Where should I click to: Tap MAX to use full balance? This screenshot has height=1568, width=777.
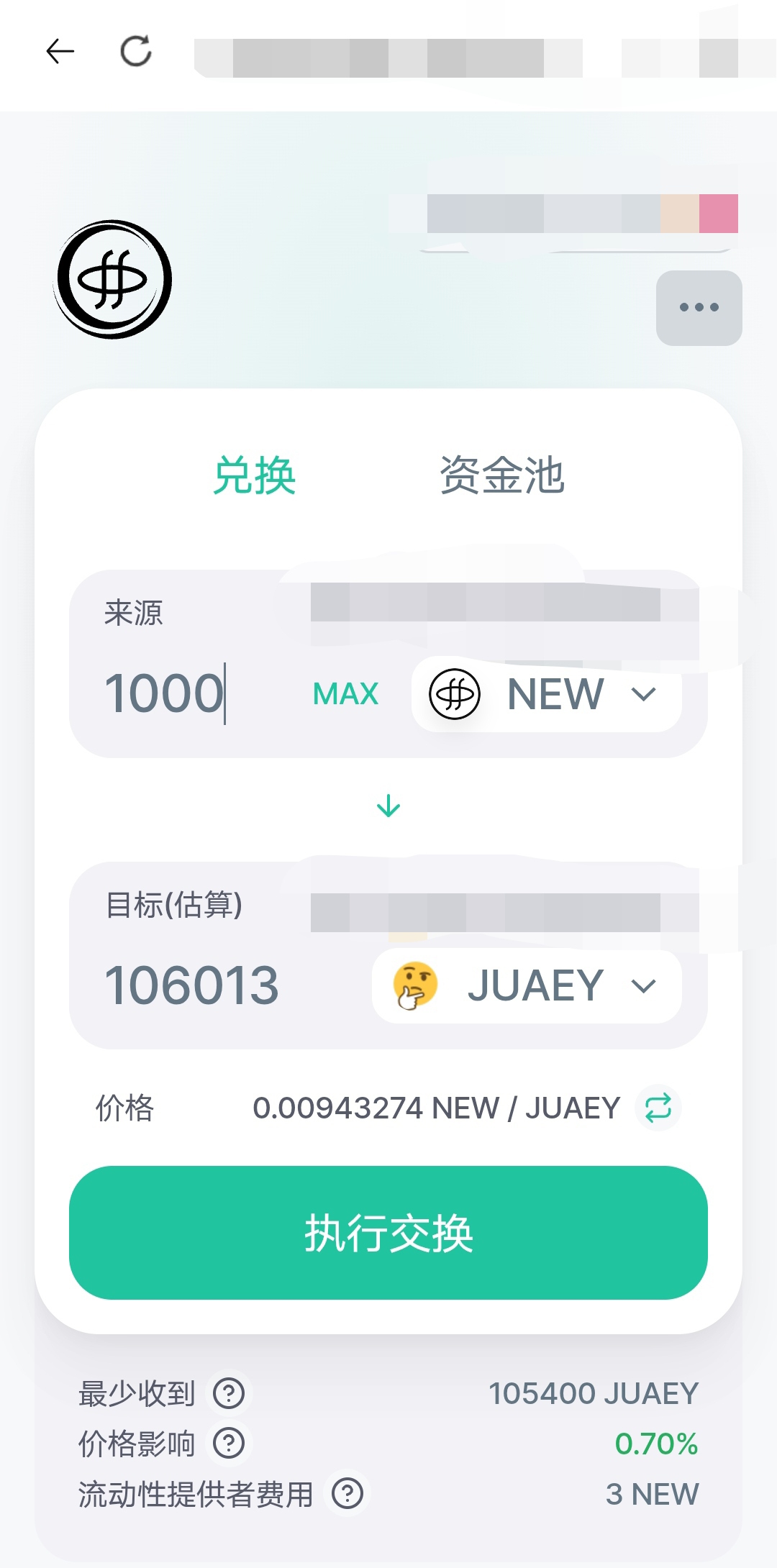click(345, 694)
